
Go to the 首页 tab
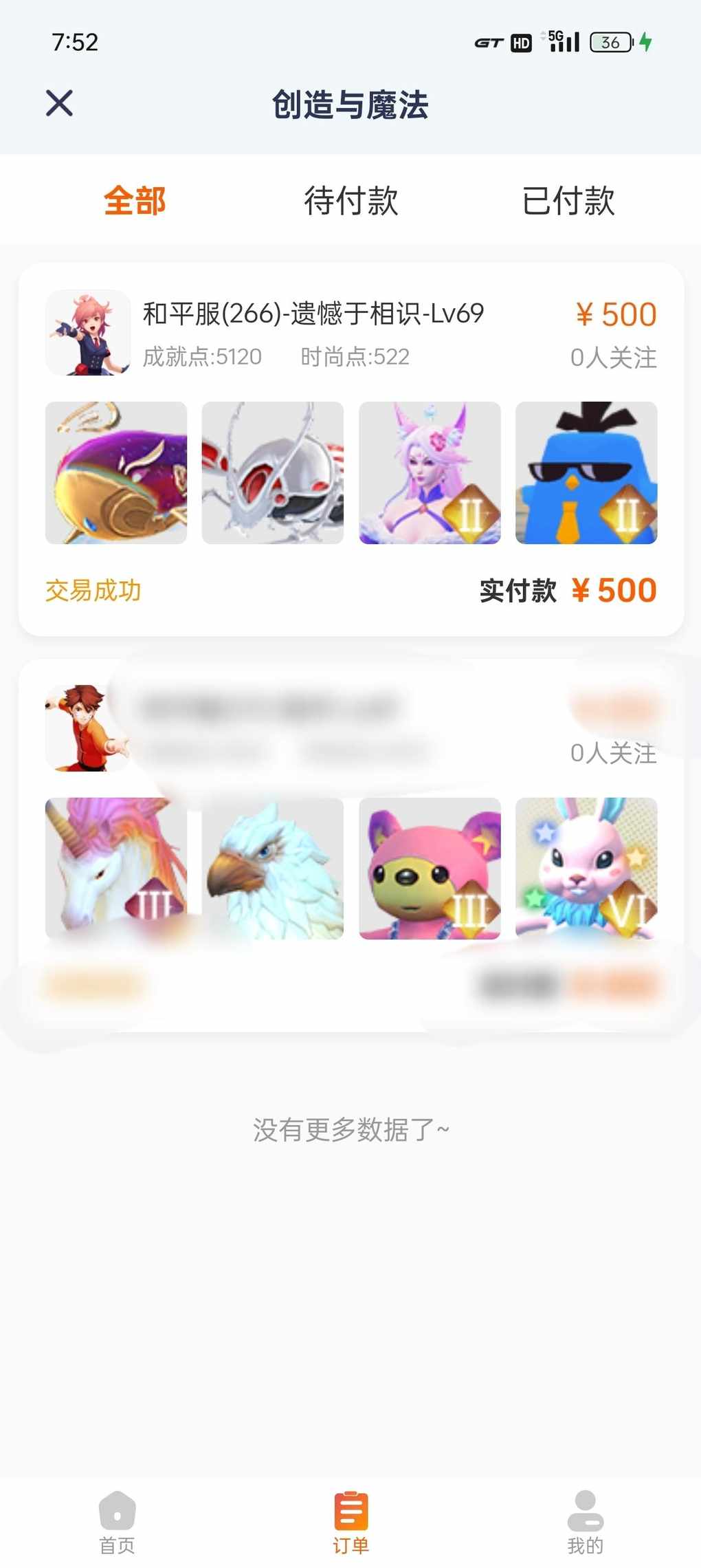tap(117, 1522)
